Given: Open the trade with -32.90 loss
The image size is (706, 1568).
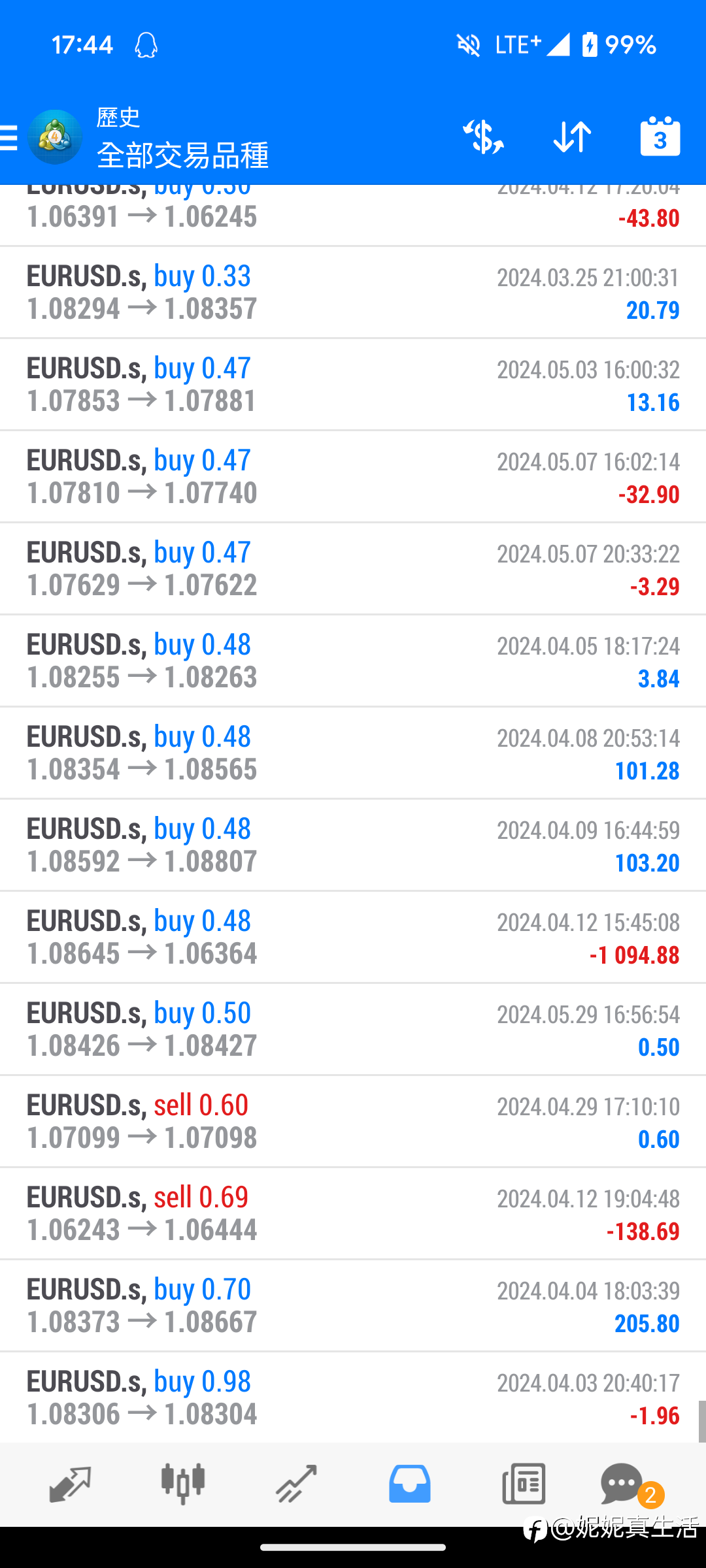Looking at the screenshot, I should 353,477.
